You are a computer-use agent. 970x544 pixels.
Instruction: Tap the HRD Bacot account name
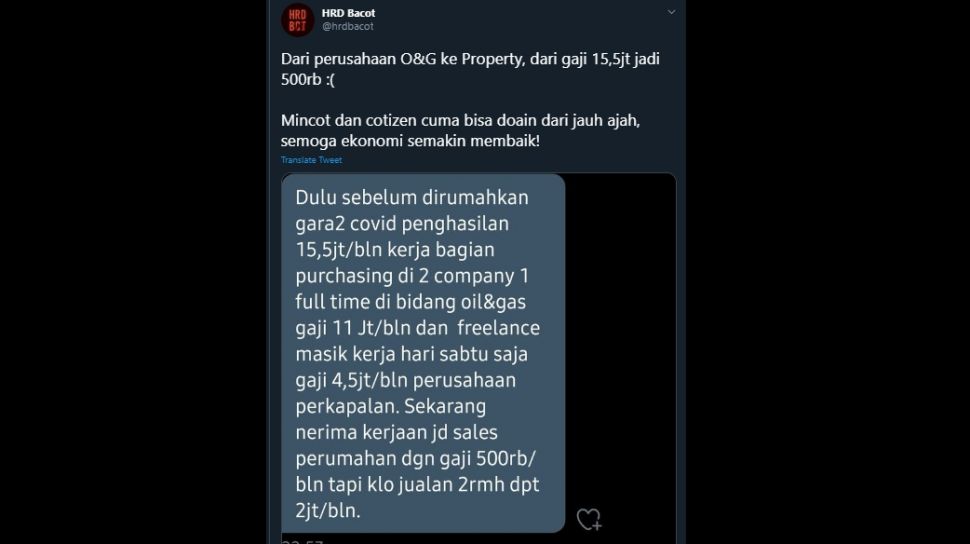click(x=348, y=13)
